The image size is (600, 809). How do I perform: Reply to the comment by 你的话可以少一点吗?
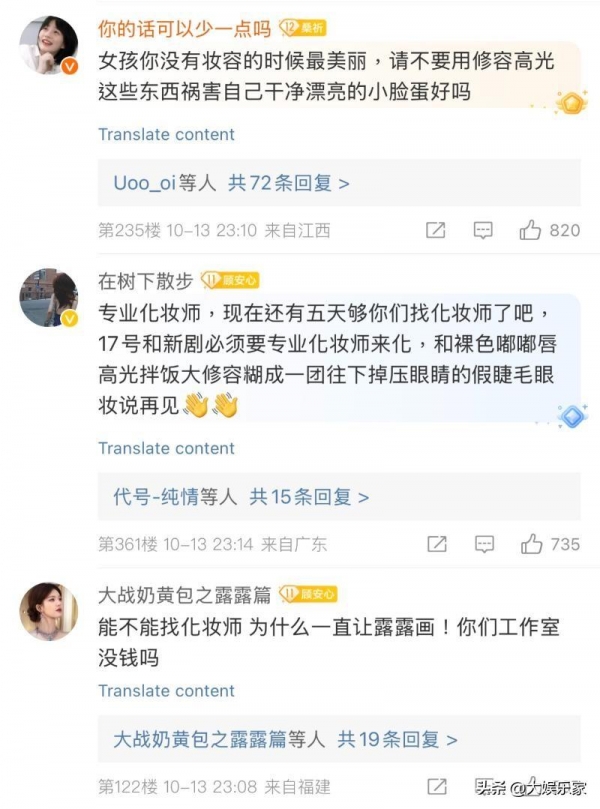click(483, 230)
